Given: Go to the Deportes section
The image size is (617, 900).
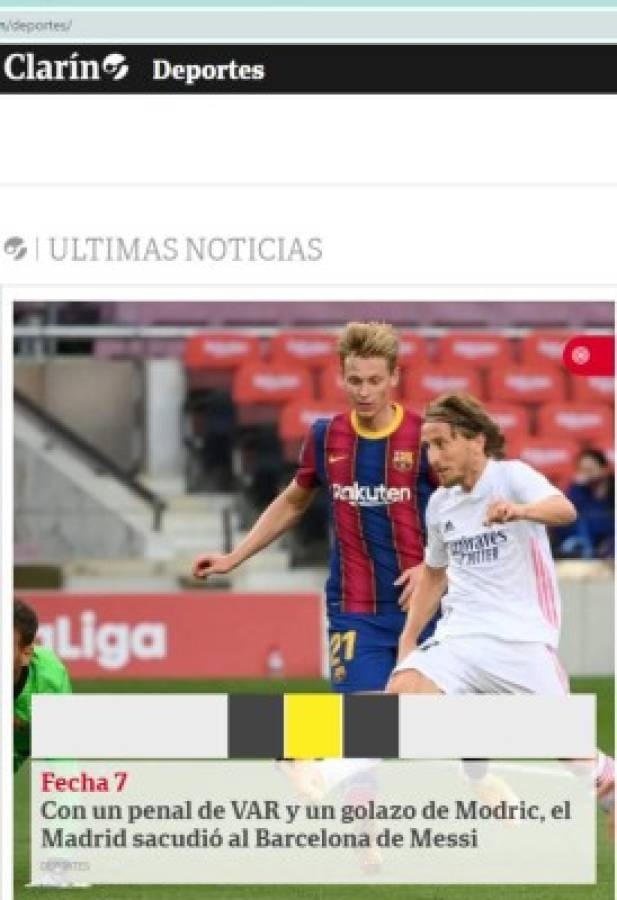Looking at the screenshot, I should tap(208, 70).
